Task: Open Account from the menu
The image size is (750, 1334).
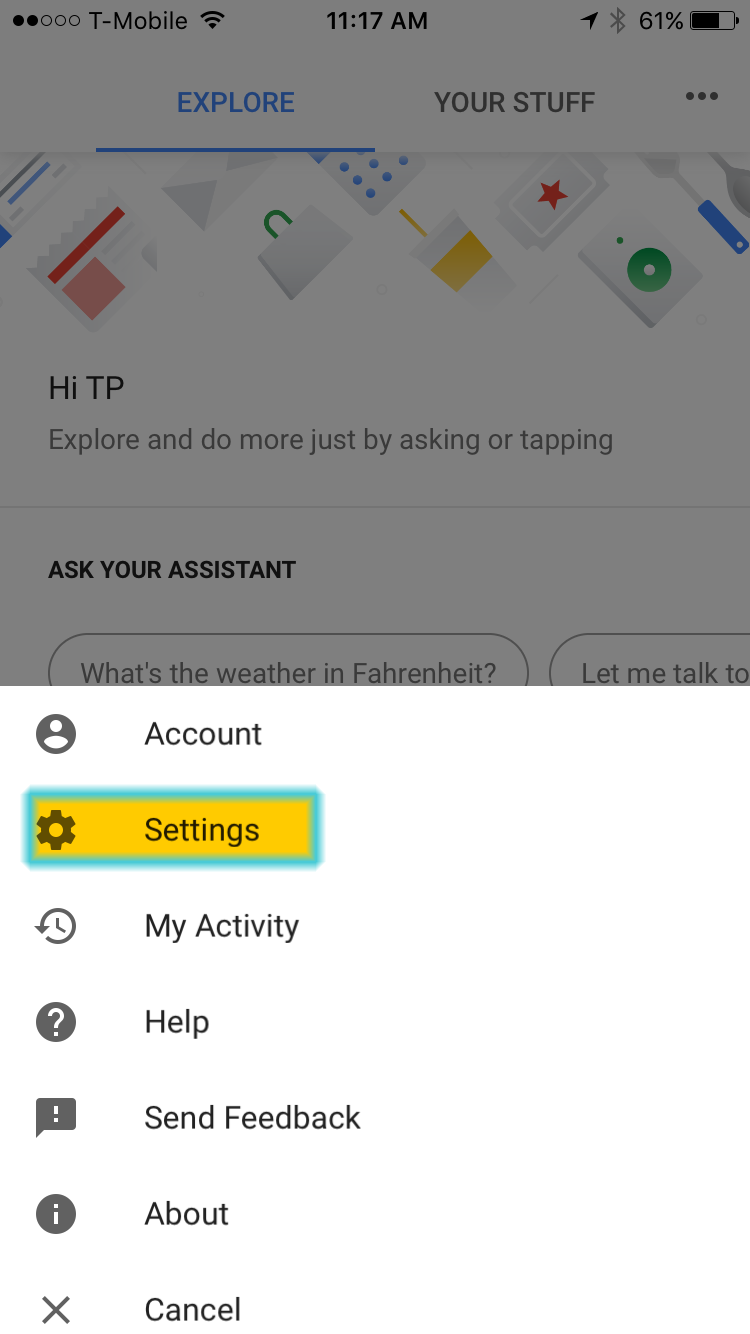Action: (375, 734)
